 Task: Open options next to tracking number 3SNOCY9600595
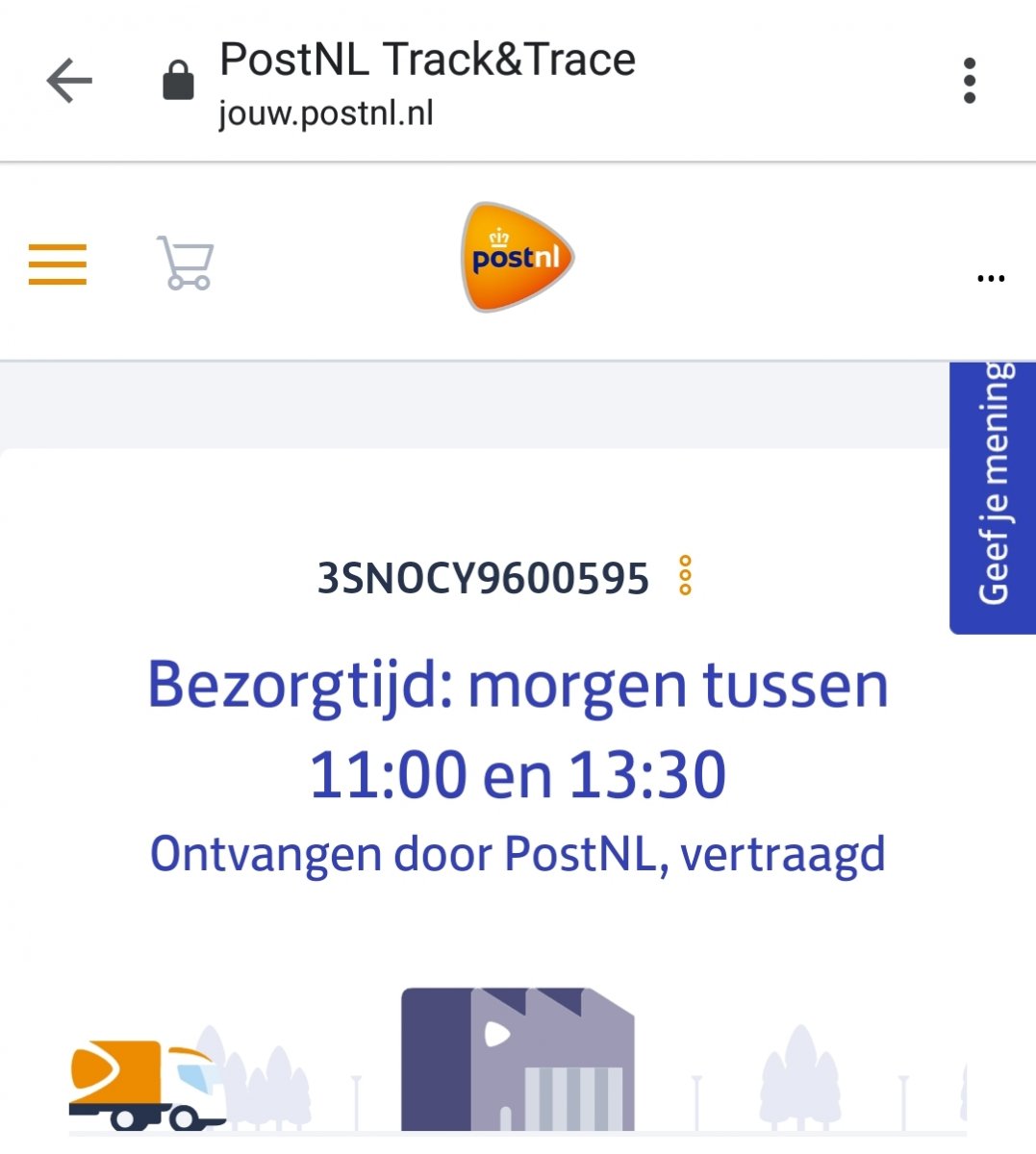click(x=685, y=574)
